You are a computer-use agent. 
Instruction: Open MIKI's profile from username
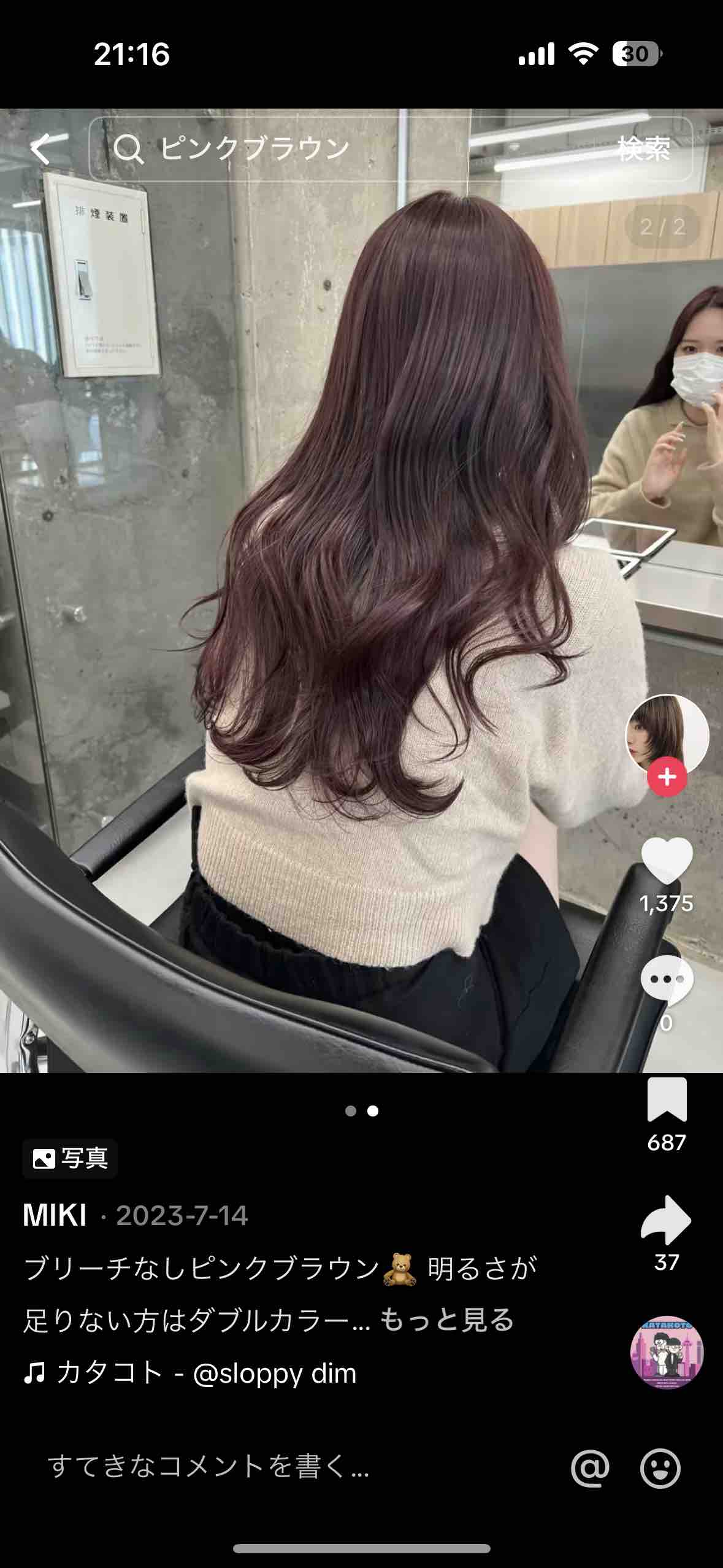click(55, 1215)
